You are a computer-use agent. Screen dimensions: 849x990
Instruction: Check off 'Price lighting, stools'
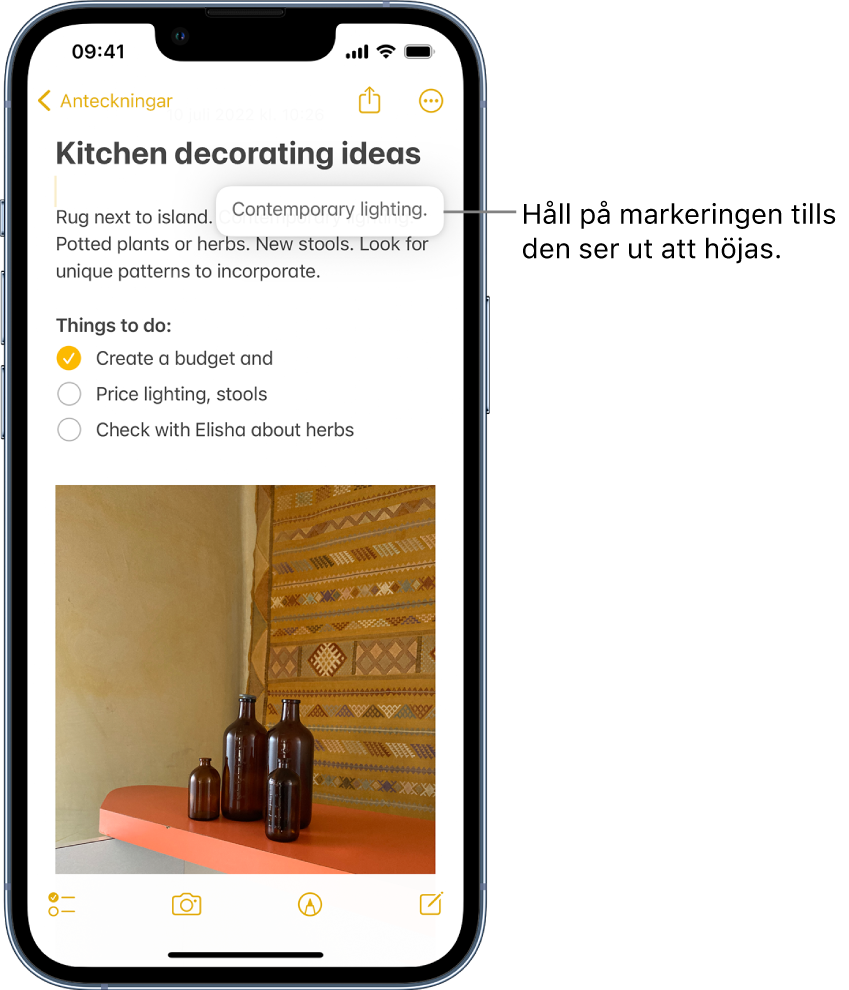pyautogui.click(x=69, y=394)
